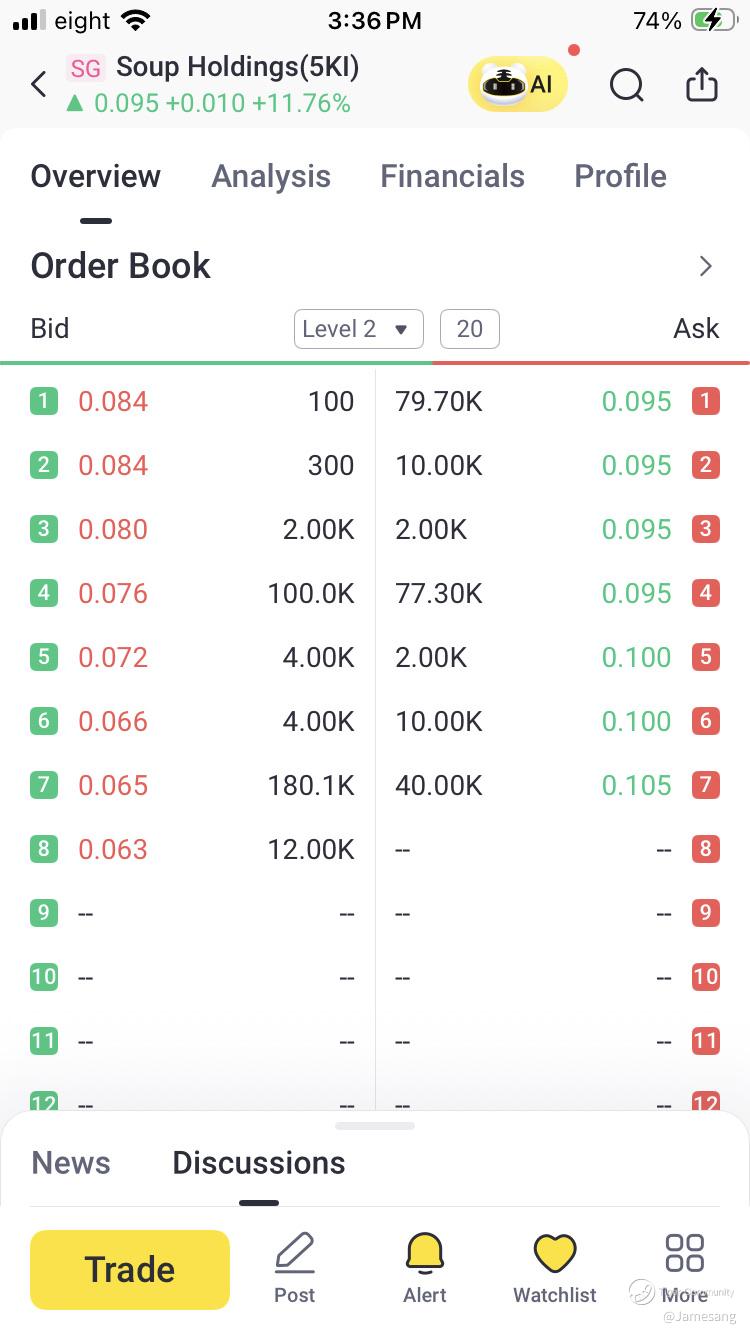Image resolution: width=750 pixels, height=1334 pixels.
Task: Switch to the Analysis tab
Action: [x=271, y=176]
